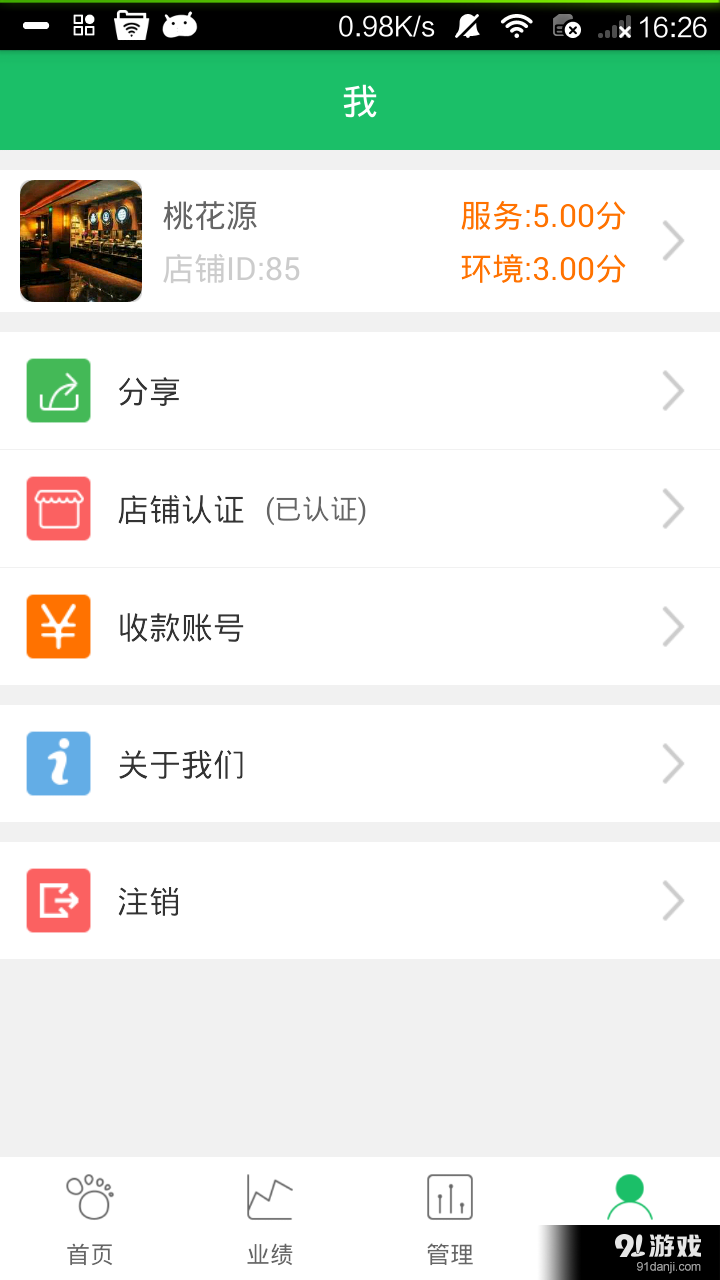Viewport: 720px width, 1280px height.
Task: Tap the 服务:5.00分 rating text
Action: pos(541,214)
